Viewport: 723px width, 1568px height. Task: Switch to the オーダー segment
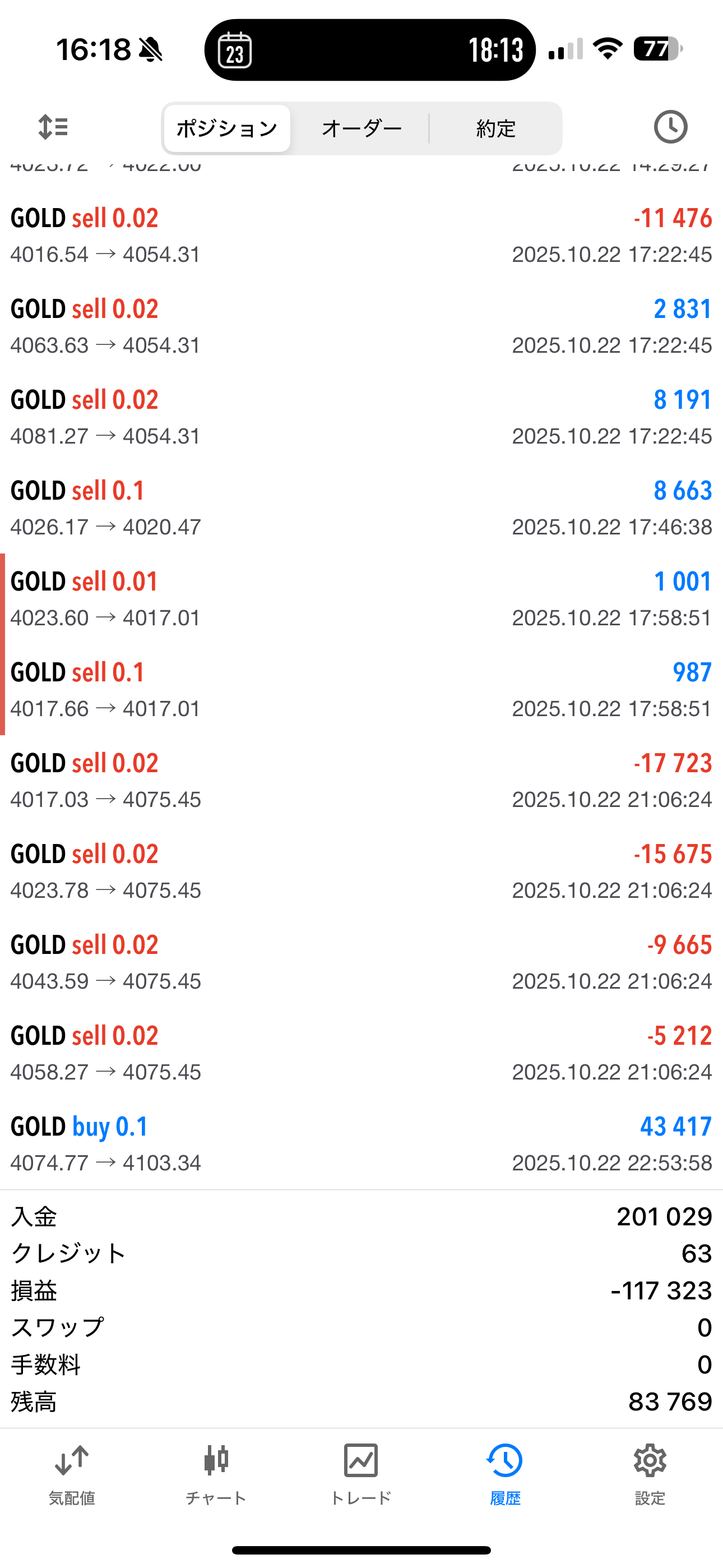tap(361, 128)
